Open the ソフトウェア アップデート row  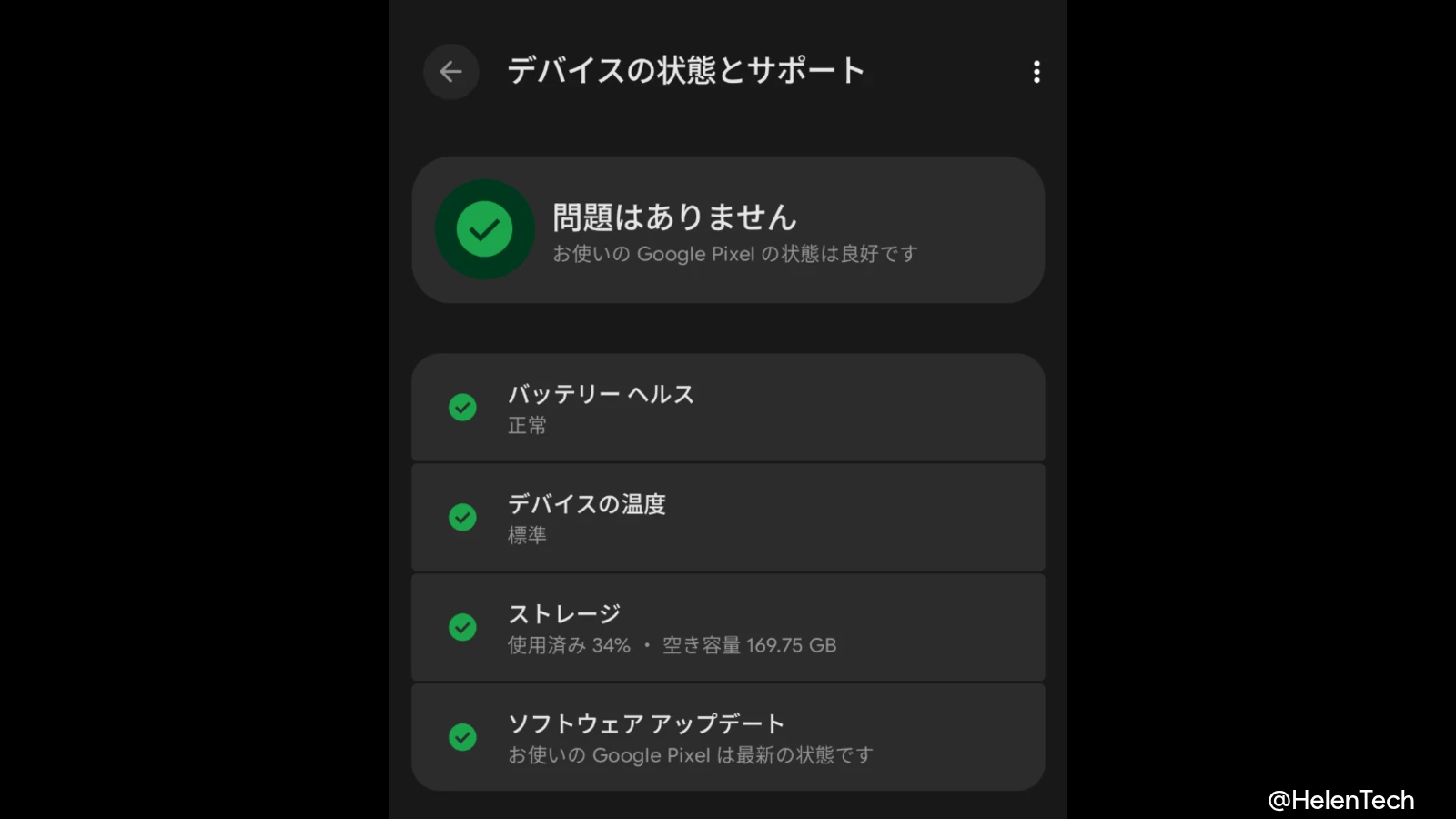728,737
